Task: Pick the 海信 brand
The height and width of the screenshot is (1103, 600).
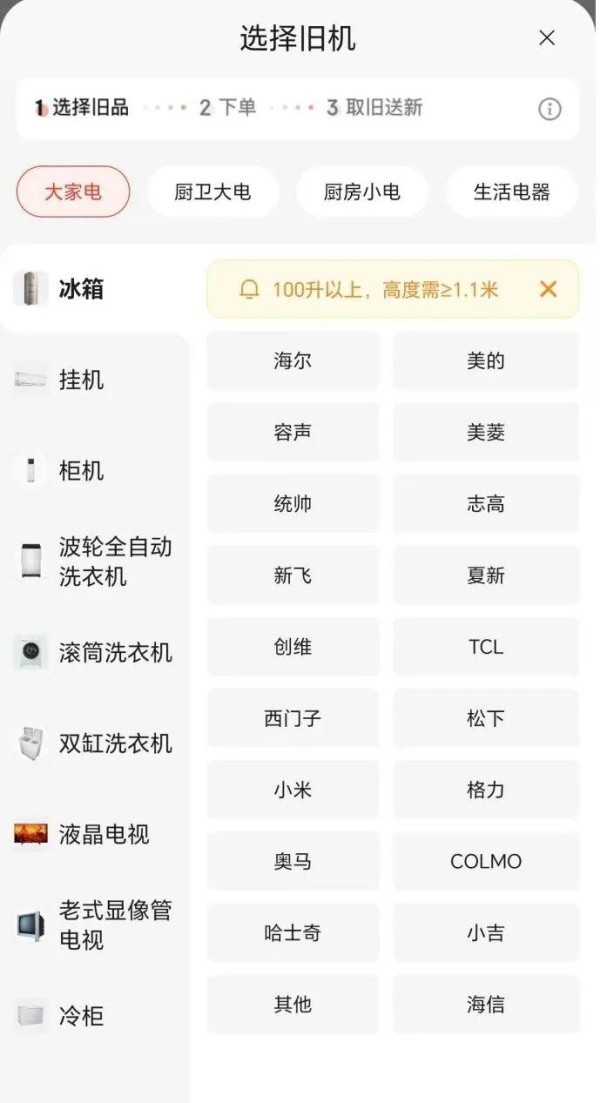Action: click(x=485, y=1005)
